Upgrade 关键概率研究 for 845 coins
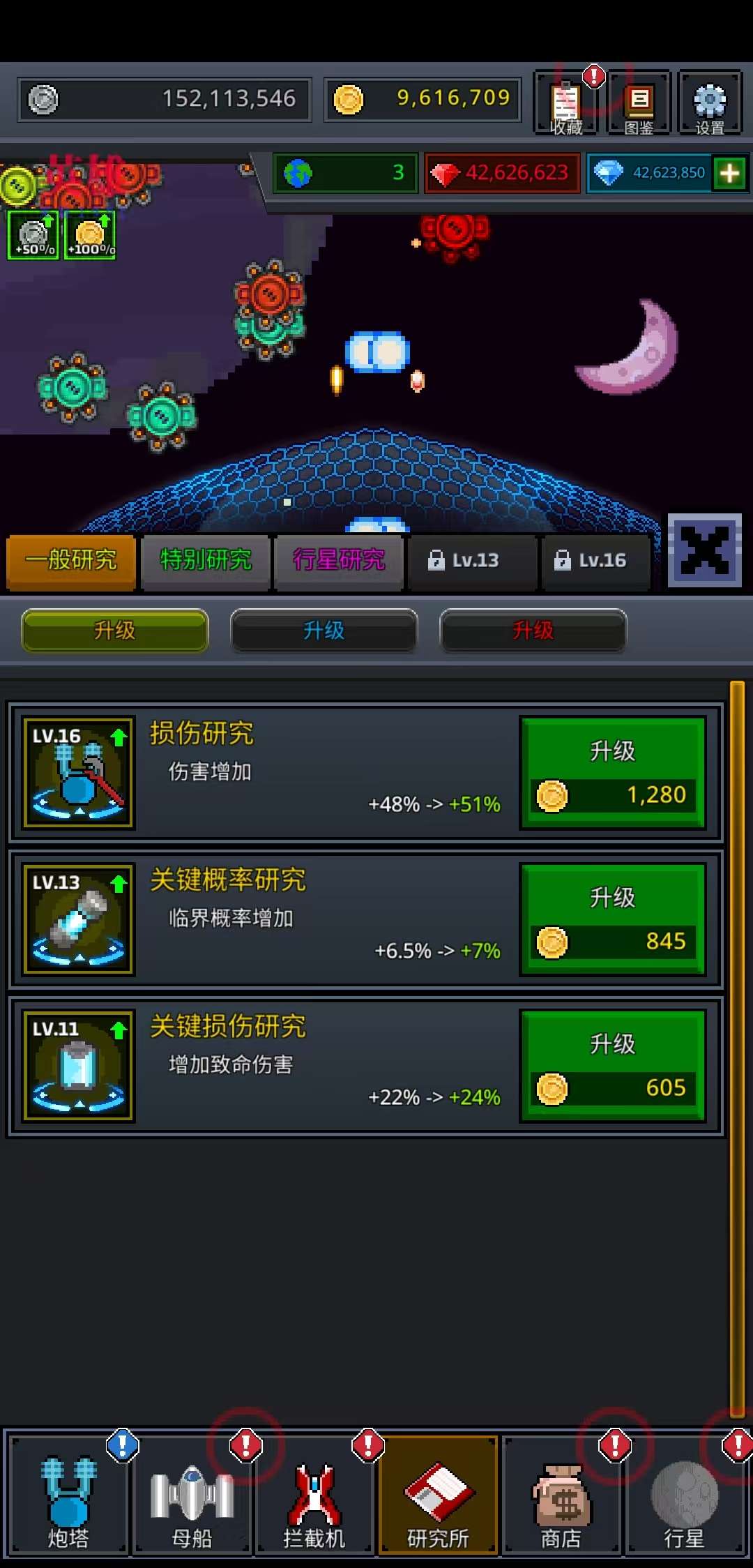Viewport: 753px width, 1568px height. click(613, 919)
